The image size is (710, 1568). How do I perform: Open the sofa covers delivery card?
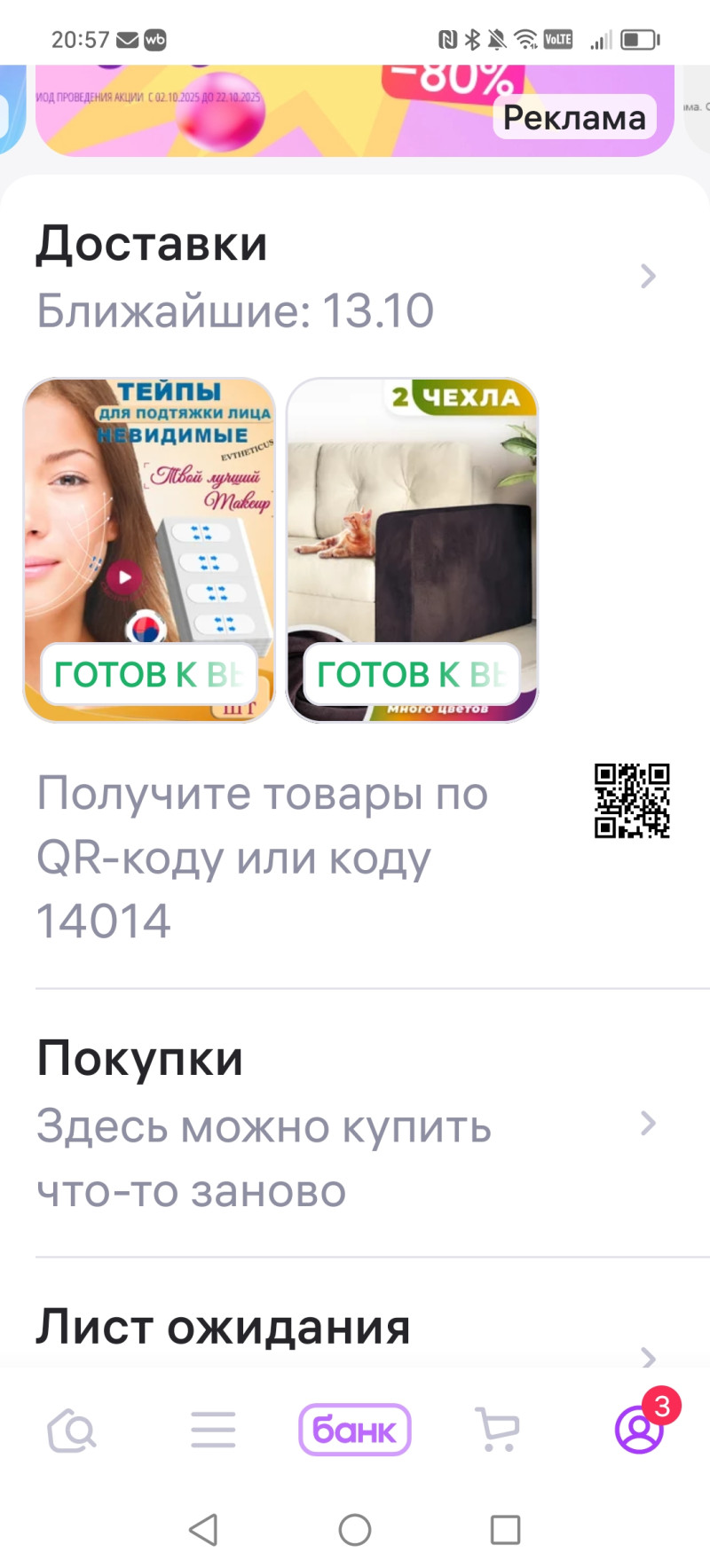[412, 550]
